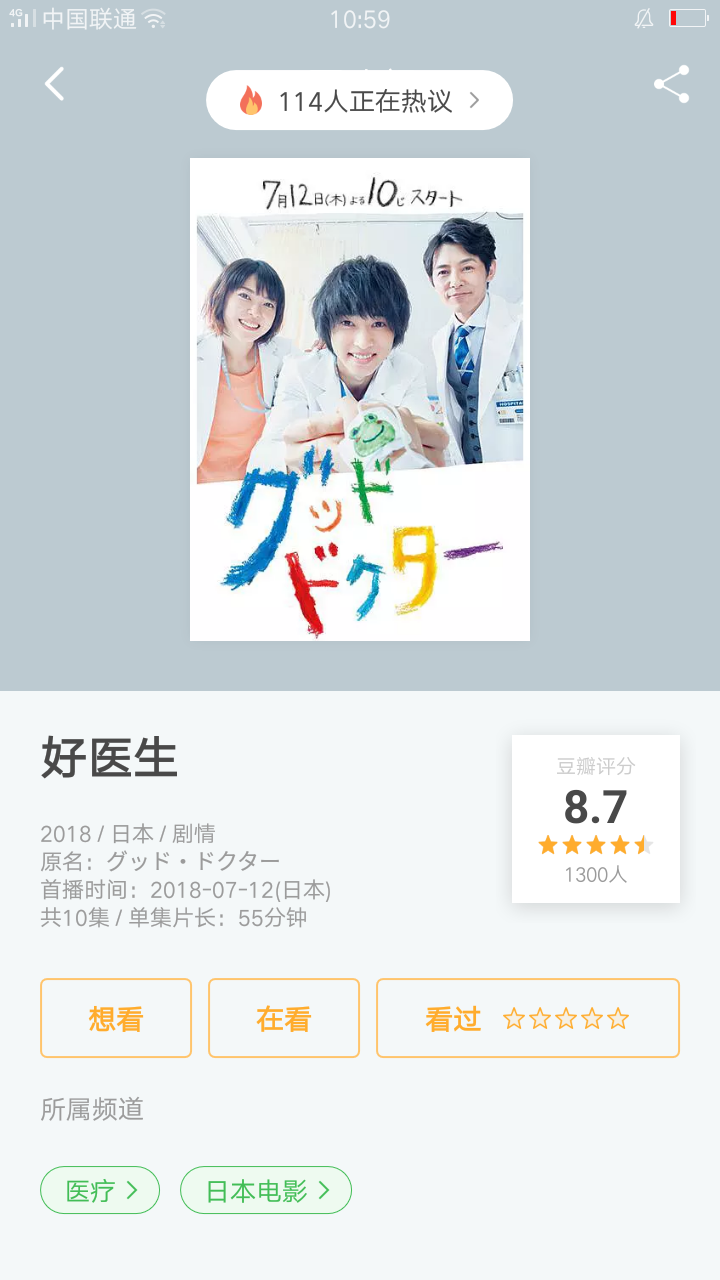Screen dimensions: 720x1280
Task: Go back to the previous page
Action: click(55, 84)
